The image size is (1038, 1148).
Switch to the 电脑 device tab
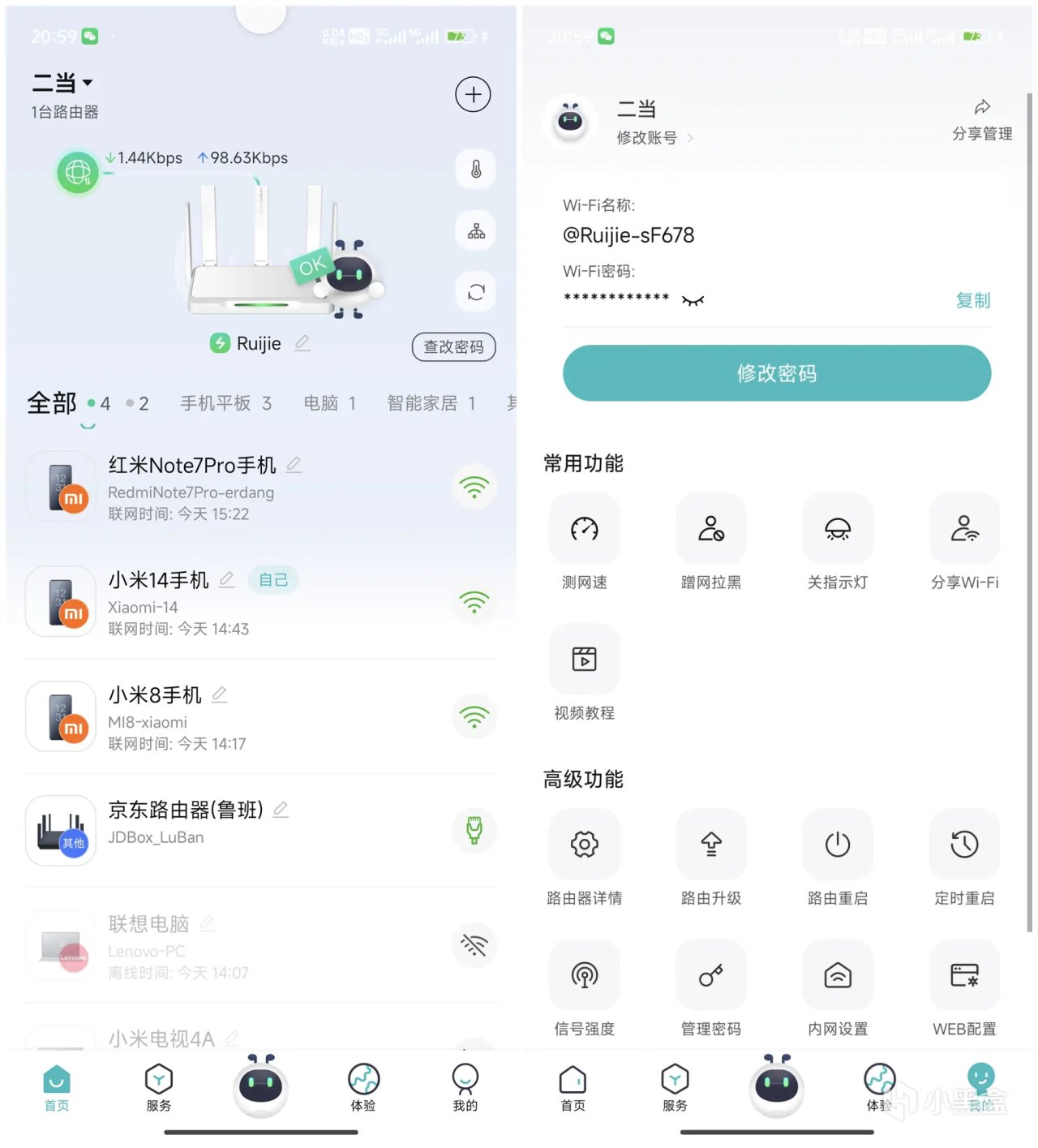329,403
